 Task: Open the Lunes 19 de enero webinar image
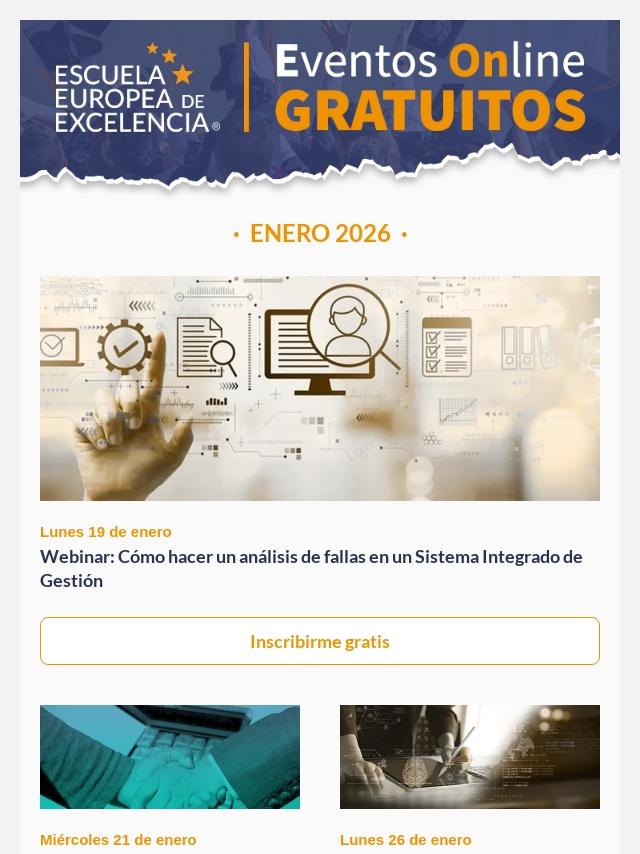click(x=320, y=388)
